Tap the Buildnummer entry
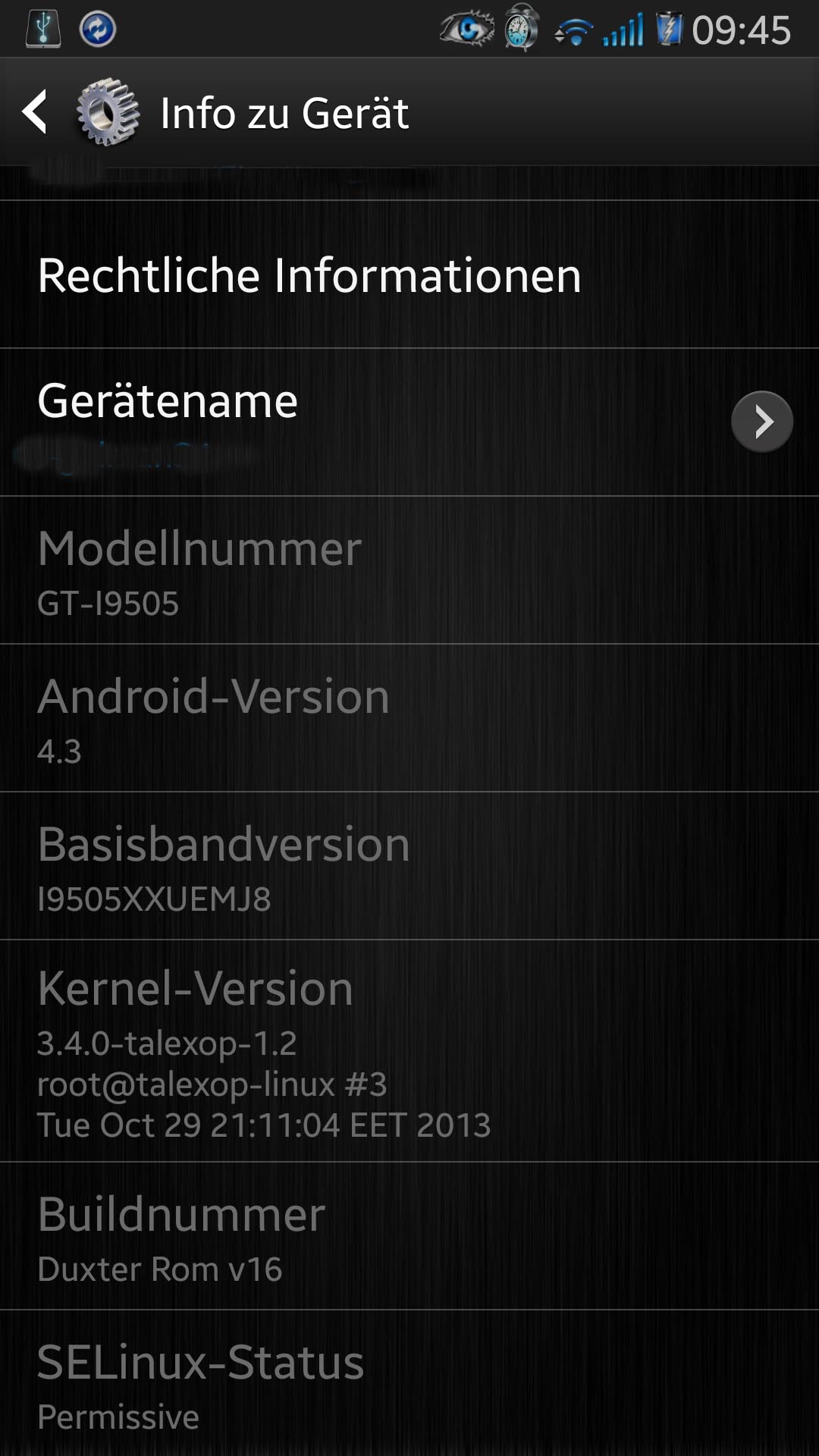 click(x=409, y=1236)
